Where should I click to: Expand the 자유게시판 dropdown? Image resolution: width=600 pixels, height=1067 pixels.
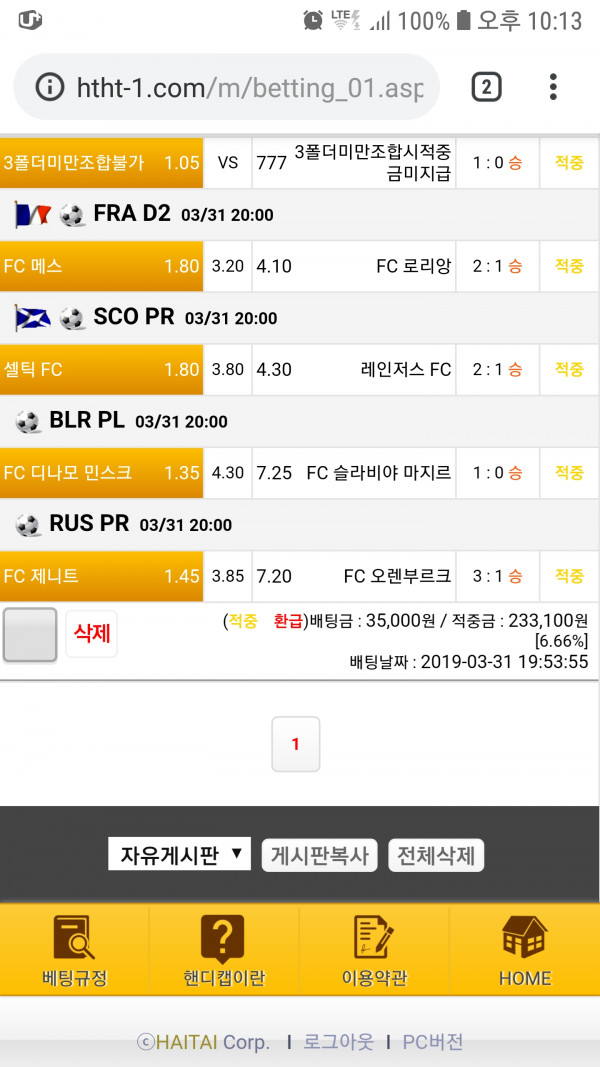(x=179, y=856)
